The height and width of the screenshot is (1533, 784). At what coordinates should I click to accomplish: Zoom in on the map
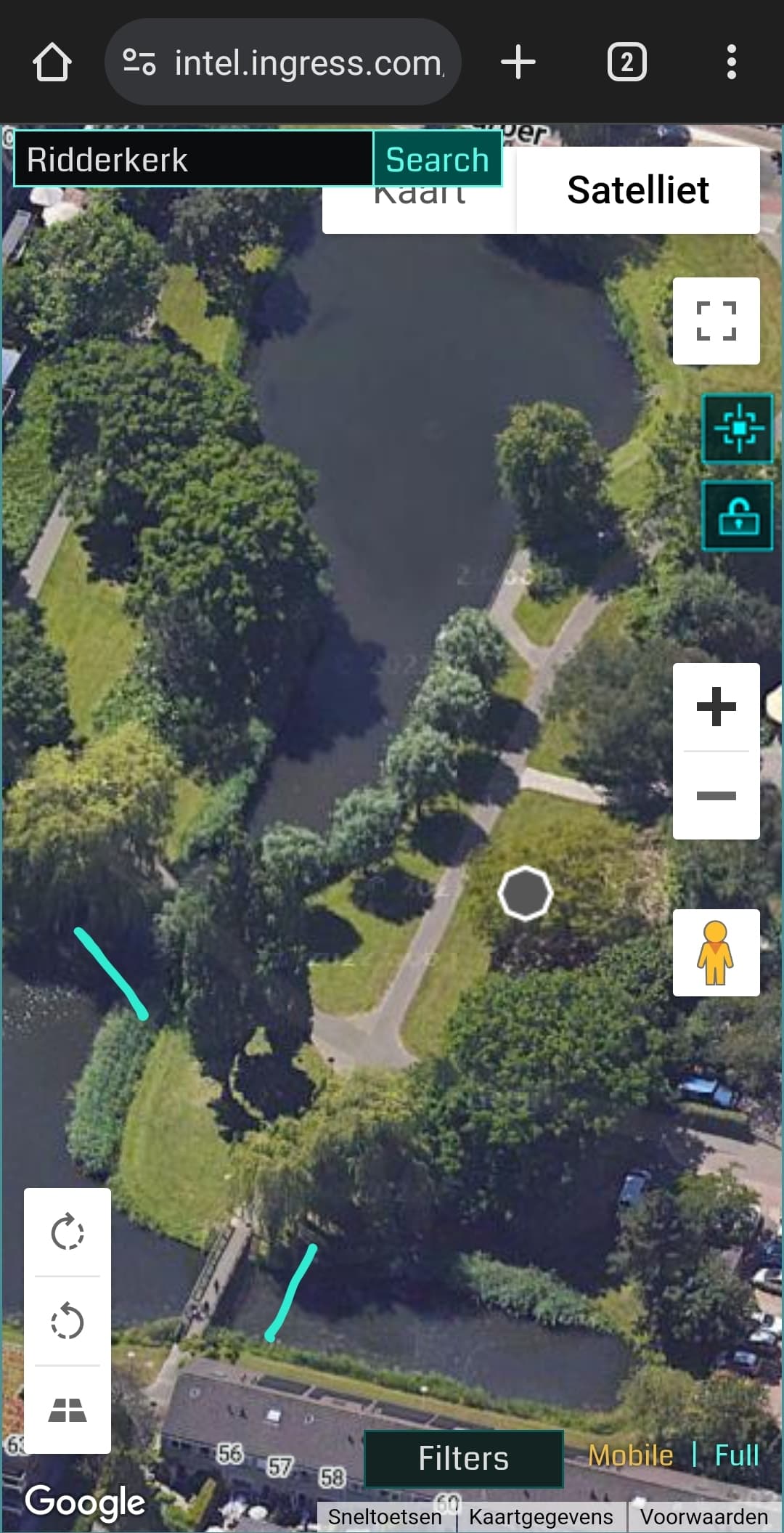(x=716, y=707)
